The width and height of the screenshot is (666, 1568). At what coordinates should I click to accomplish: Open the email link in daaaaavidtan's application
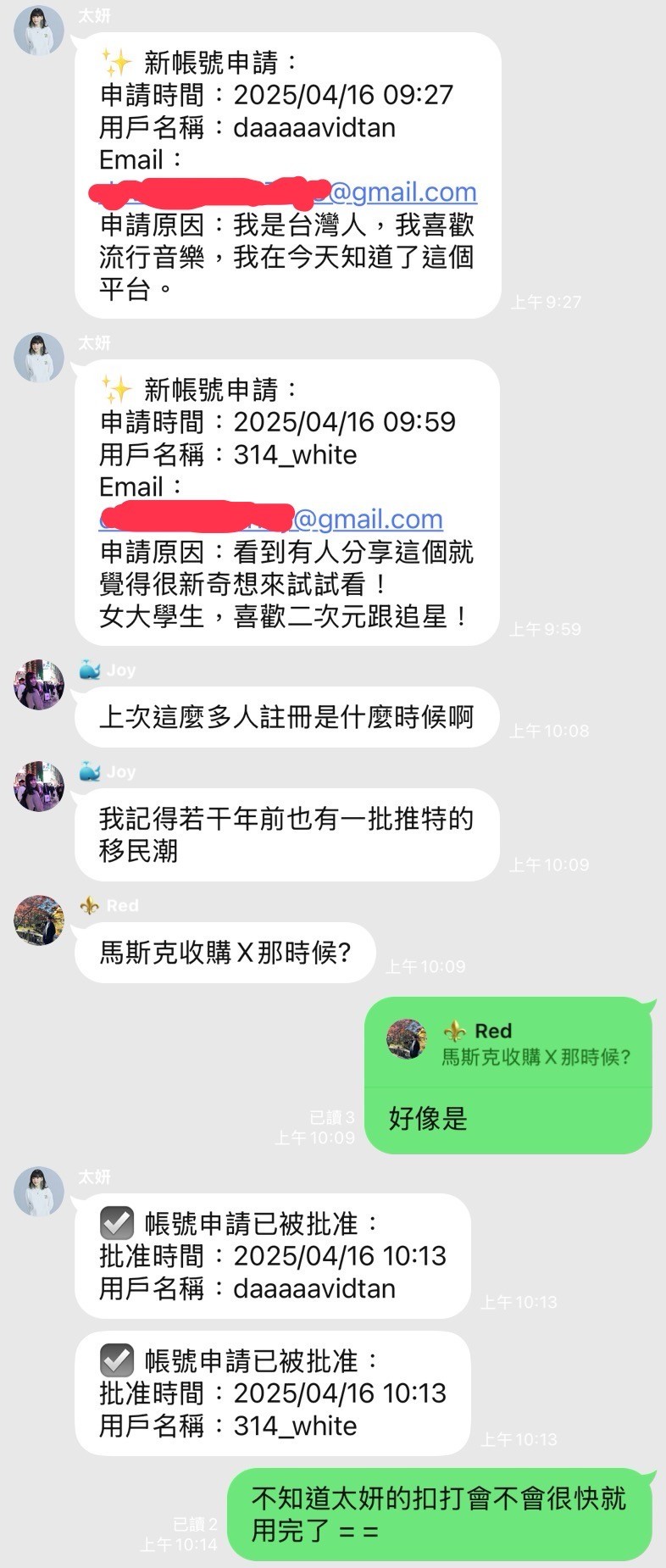tap(402, 192)
